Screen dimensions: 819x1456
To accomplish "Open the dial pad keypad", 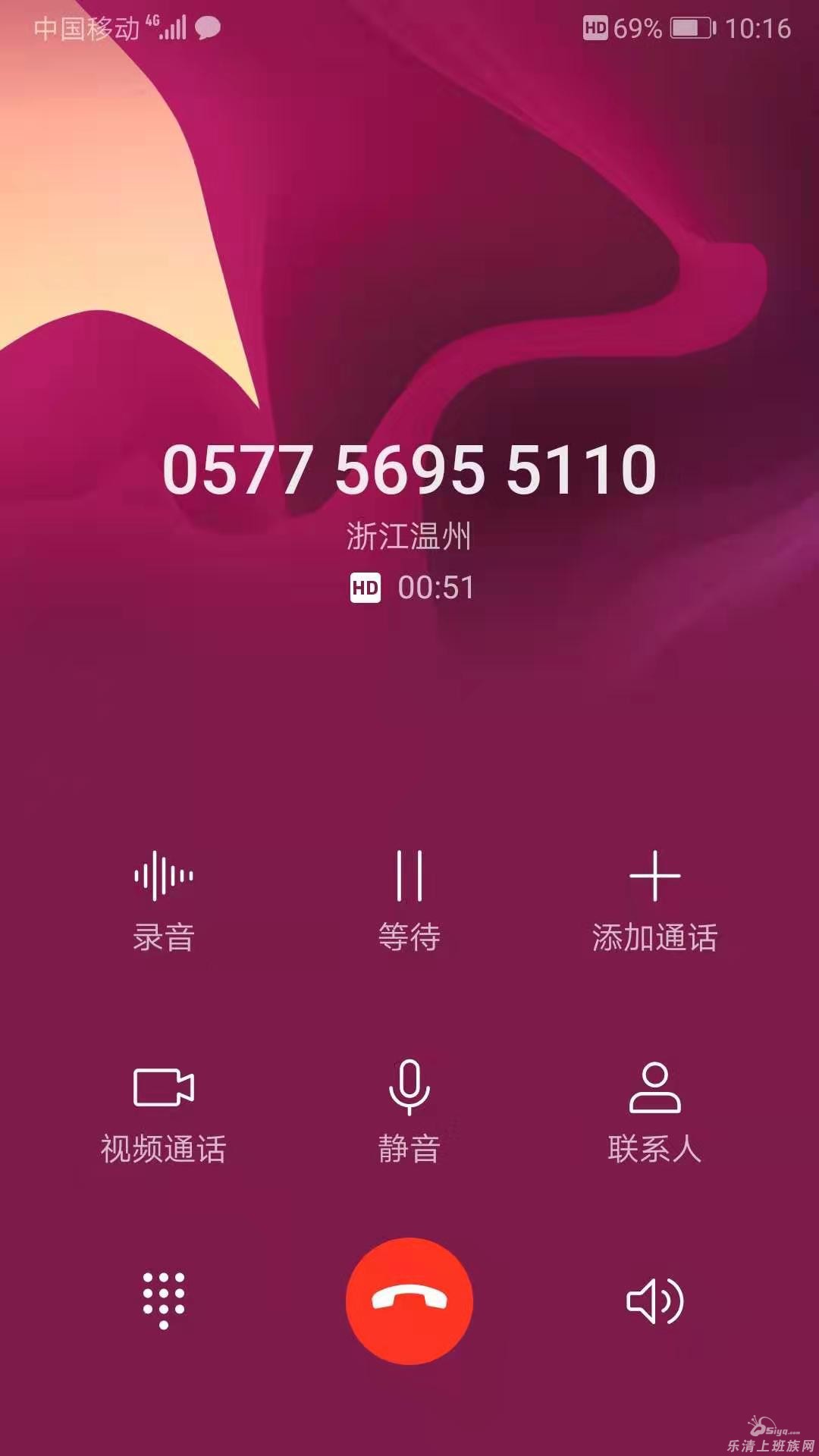I will [164, 1301].
